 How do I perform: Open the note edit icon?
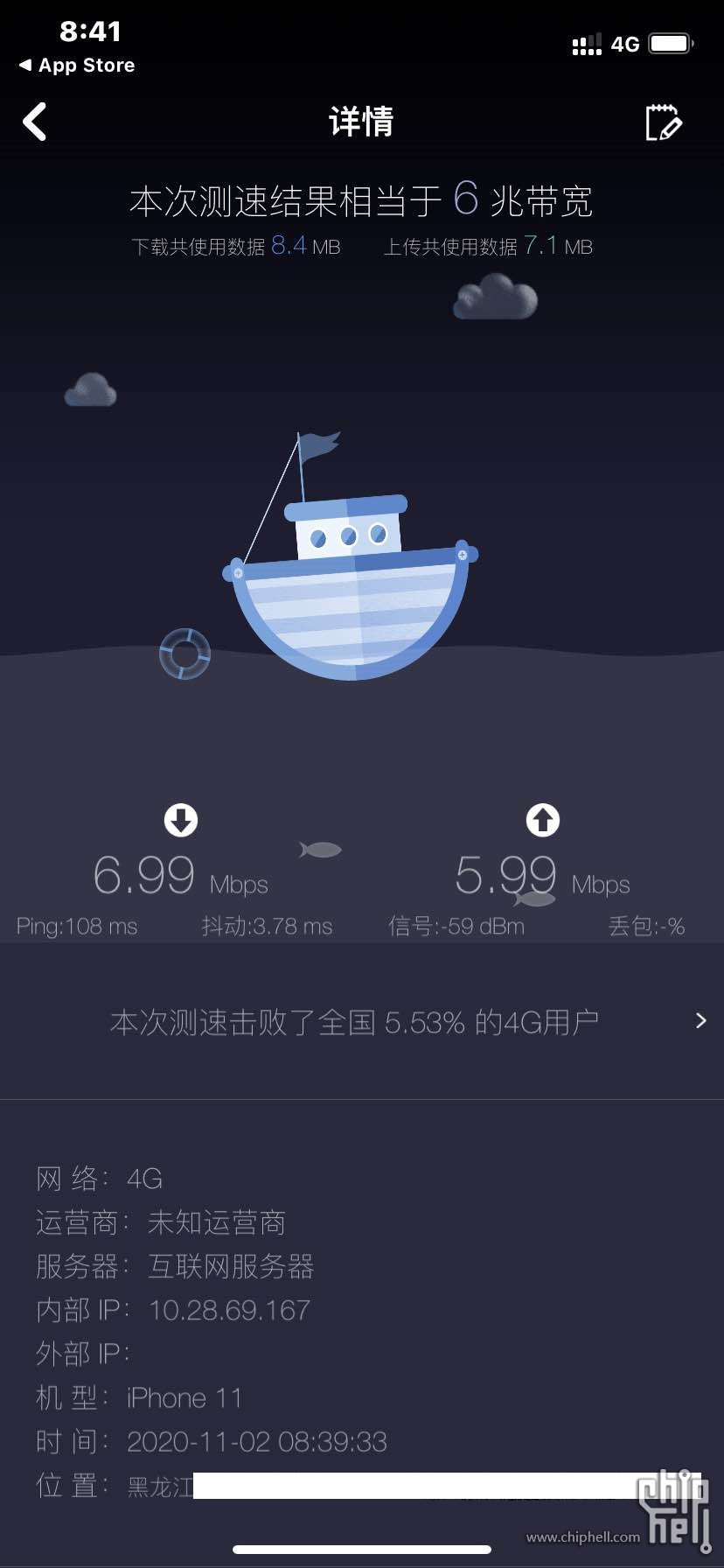coord(664,122)
